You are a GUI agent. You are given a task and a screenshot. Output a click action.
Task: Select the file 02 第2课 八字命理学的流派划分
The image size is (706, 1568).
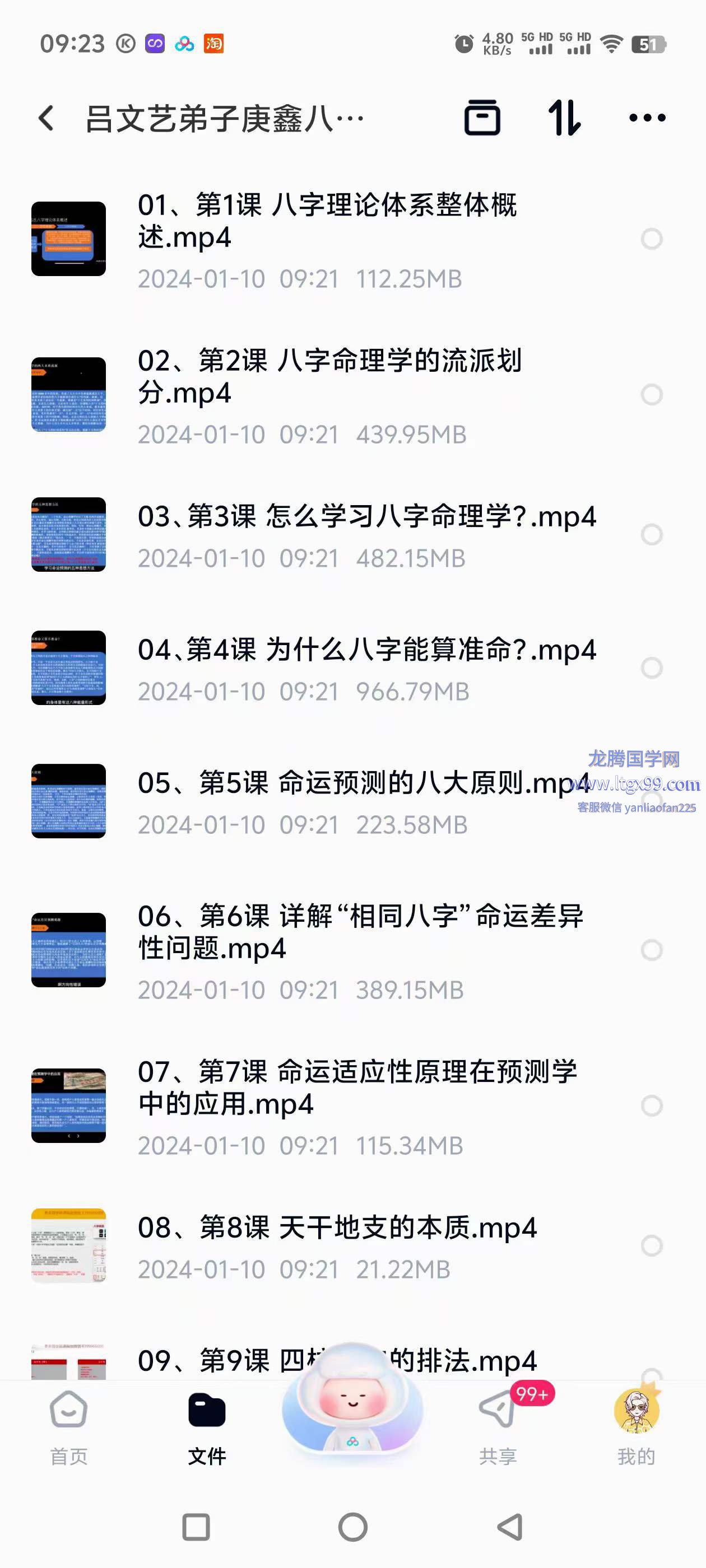[x=651, y=394]
